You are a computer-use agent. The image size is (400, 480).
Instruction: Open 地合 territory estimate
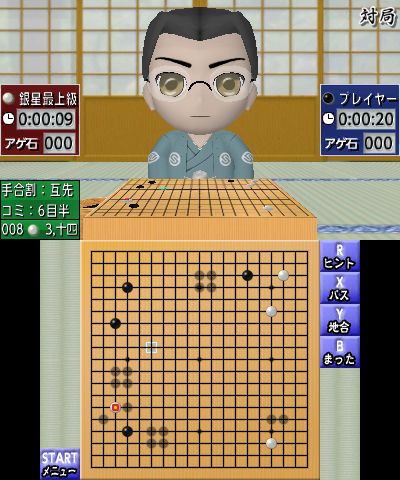(x=340, y=320)
